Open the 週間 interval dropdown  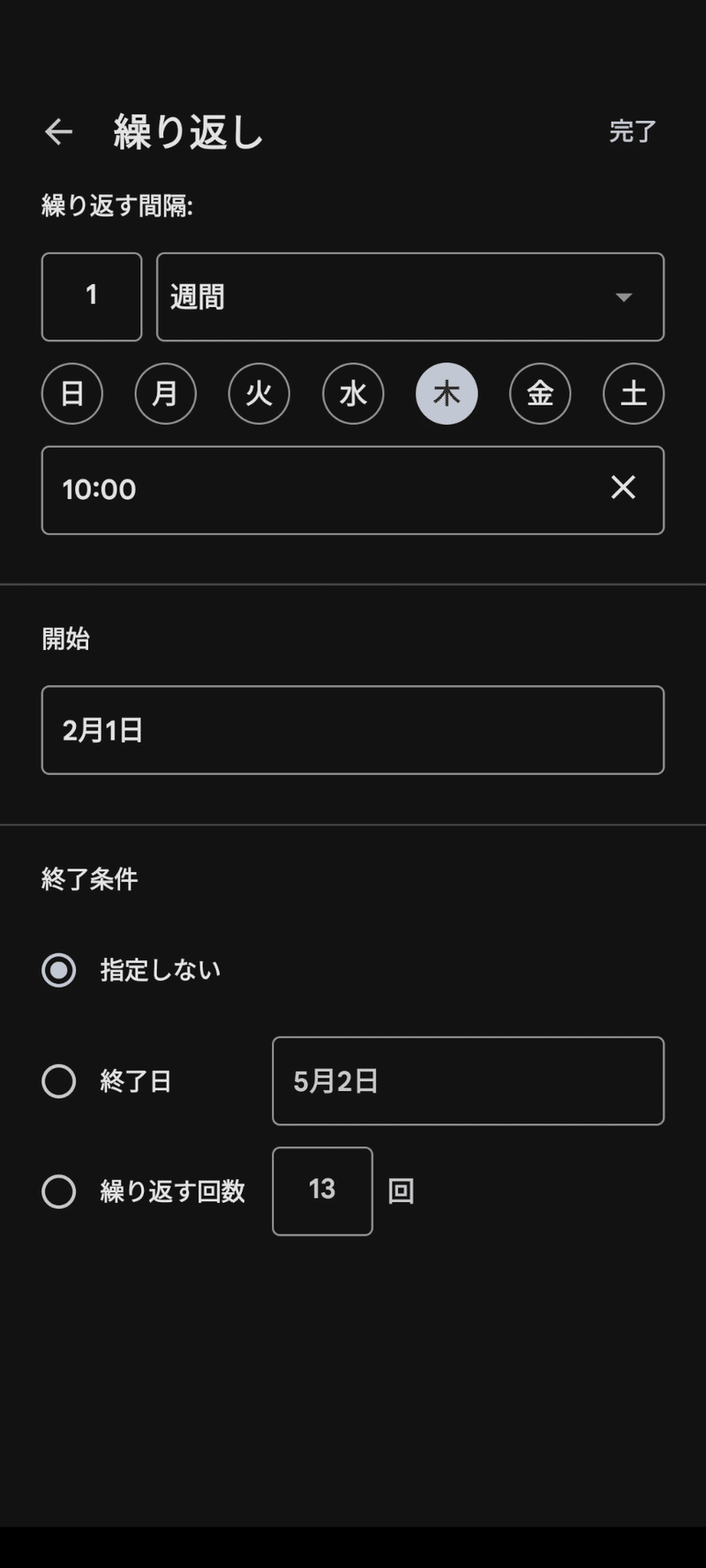pos(410,296)
